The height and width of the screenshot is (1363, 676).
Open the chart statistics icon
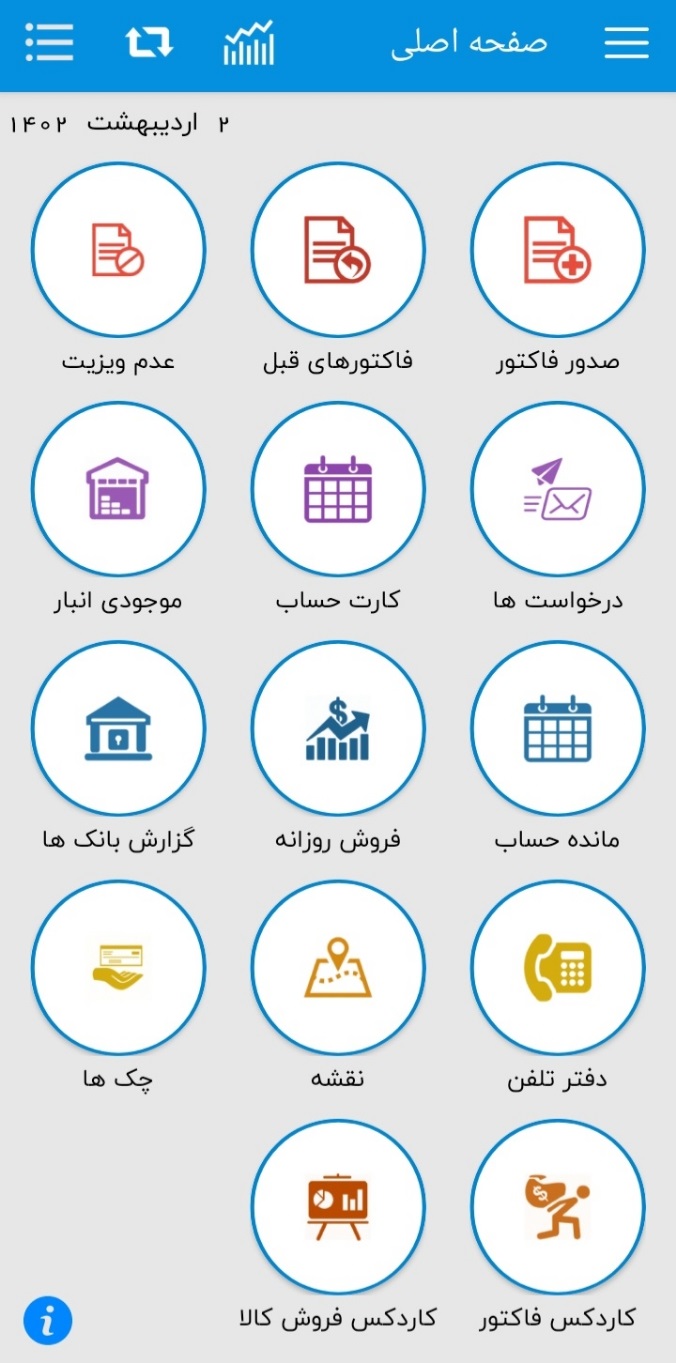[x=249, y=43]
